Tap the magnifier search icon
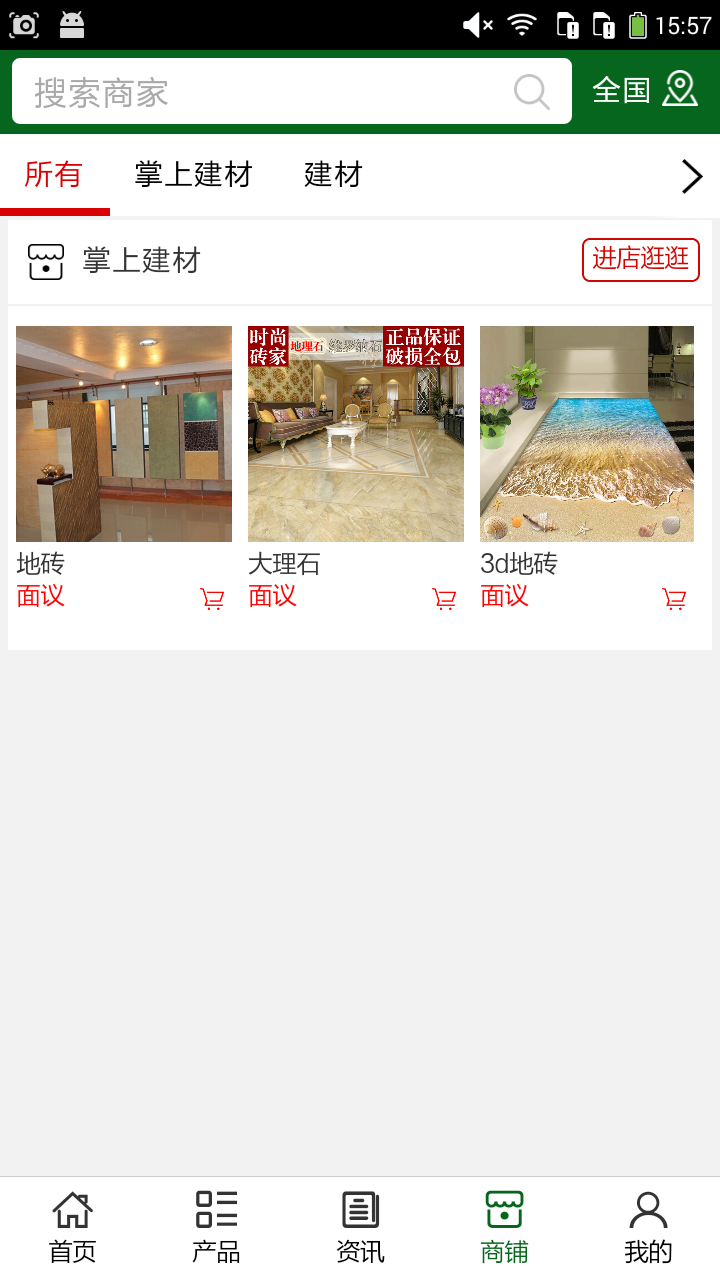Screen dimensions: 720x1280 click(x=532, y=92)
